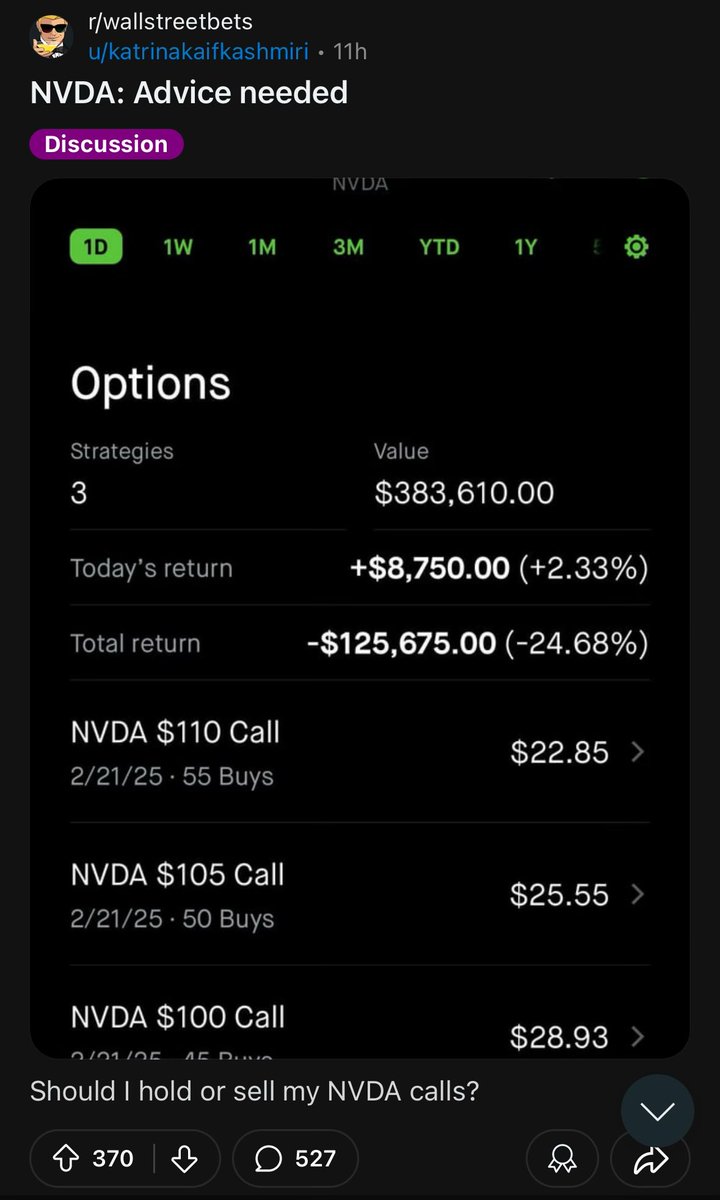Open the 527 comments
This screenshot has height=1200, width=720.
click(295, 1158)
